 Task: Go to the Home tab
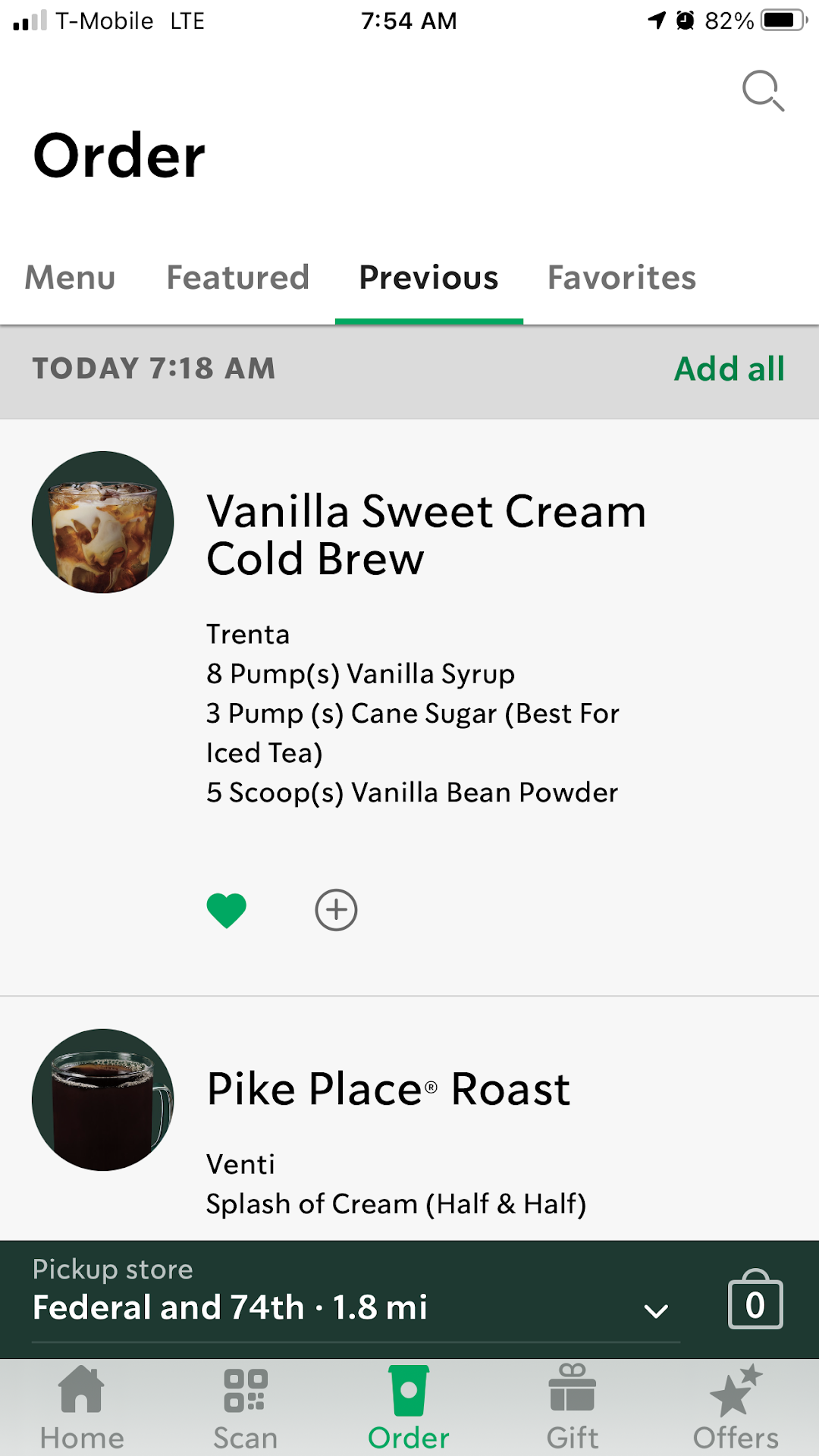click(x=82, y=1407)
